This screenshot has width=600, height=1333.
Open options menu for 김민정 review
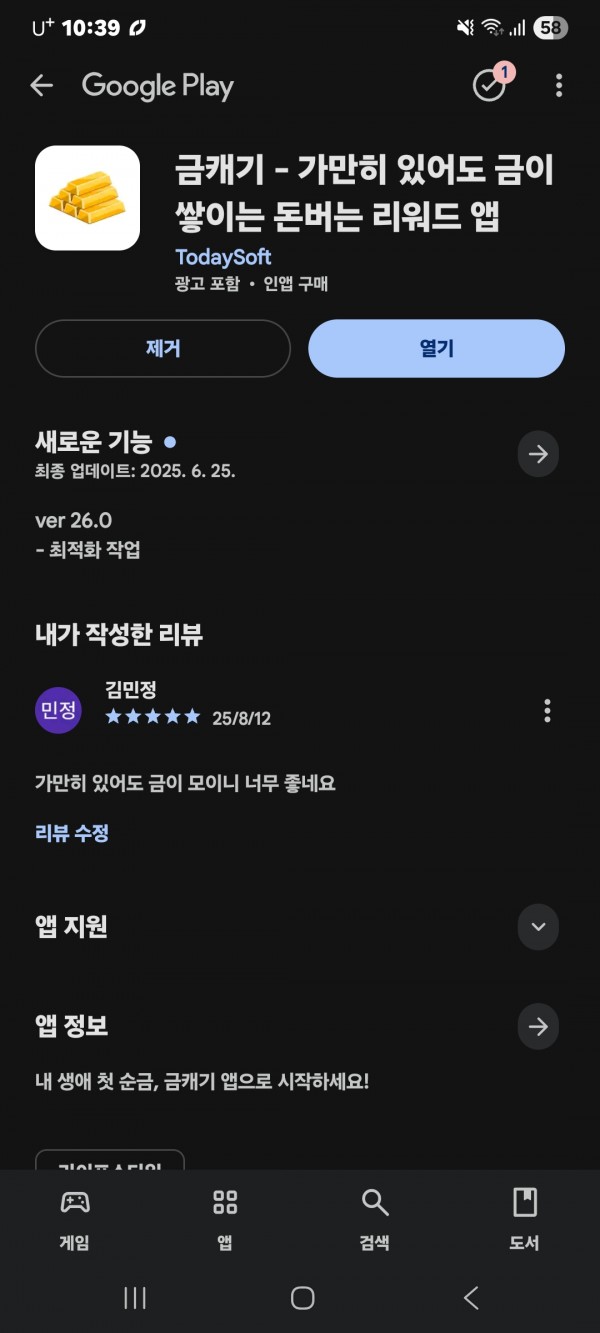547,711
